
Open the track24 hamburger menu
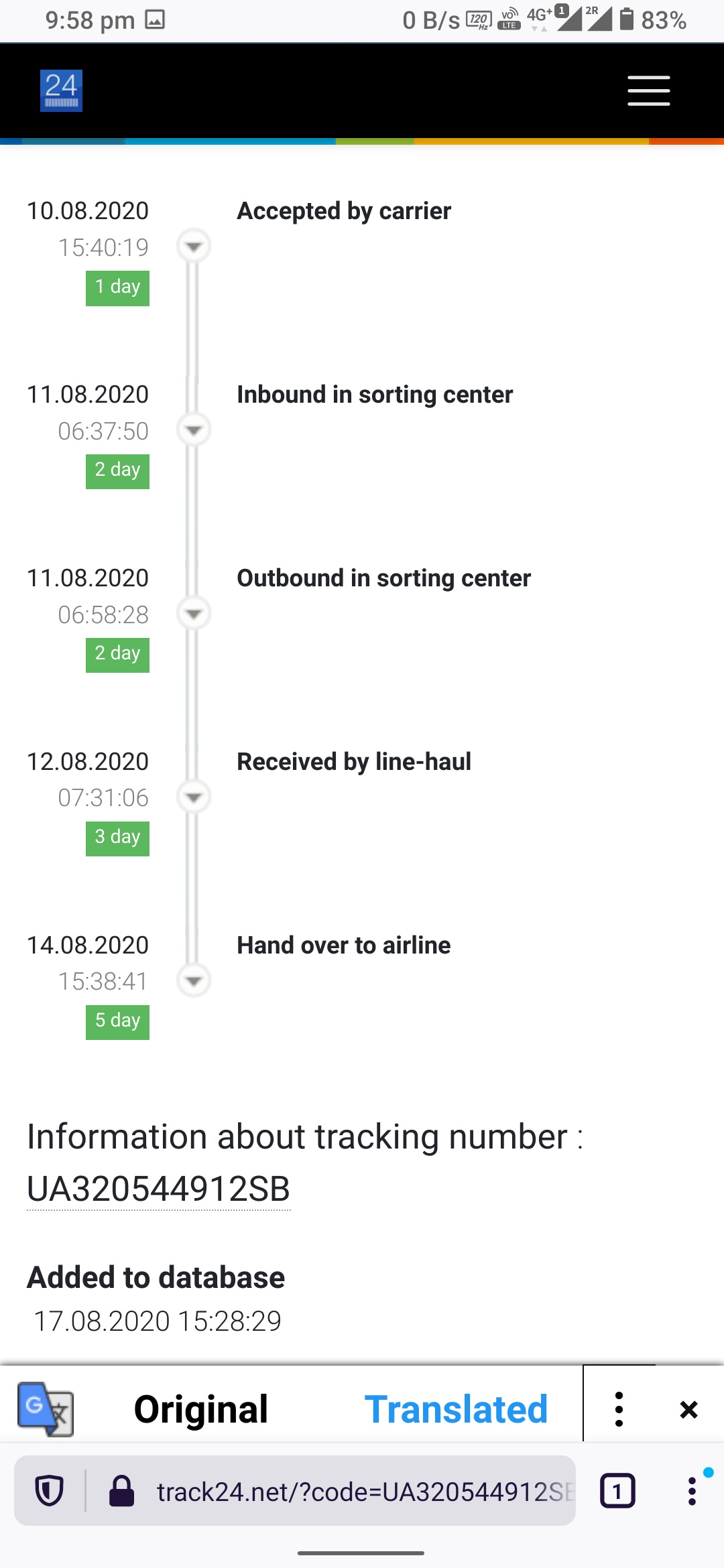pos(648,90)
